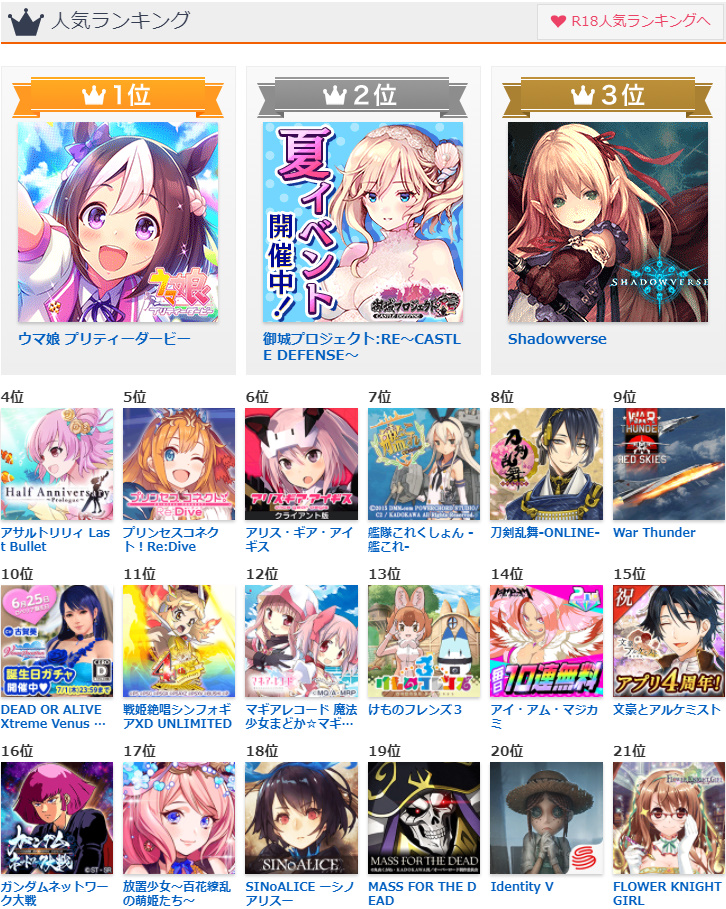This screenshot has height=909, width=726.
Task: Open the ウマ娘 プリティーダービー game tile
Action: (118, 222)
